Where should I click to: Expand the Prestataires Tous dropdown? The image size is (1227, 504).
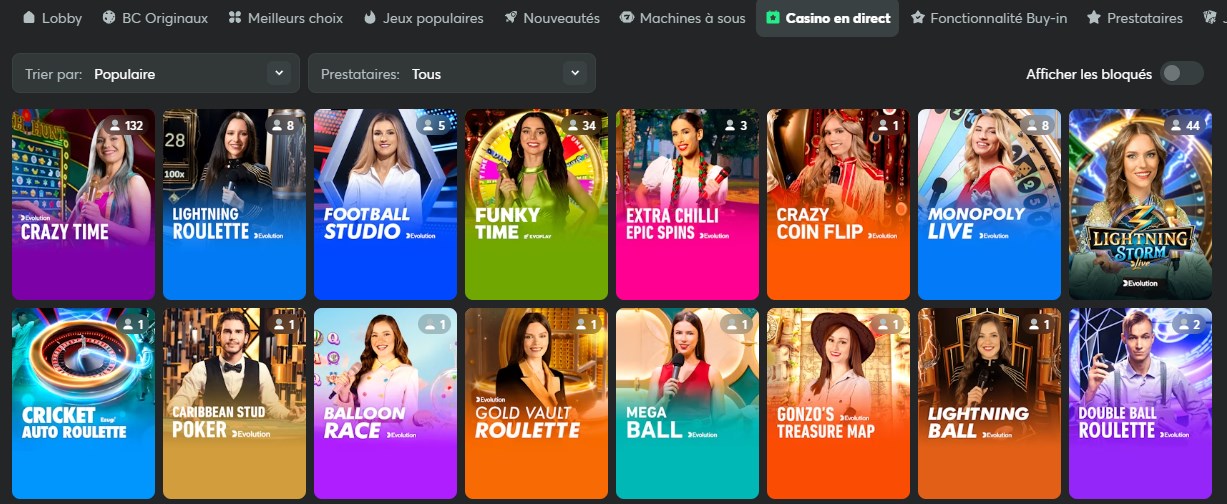click(451, 73)
